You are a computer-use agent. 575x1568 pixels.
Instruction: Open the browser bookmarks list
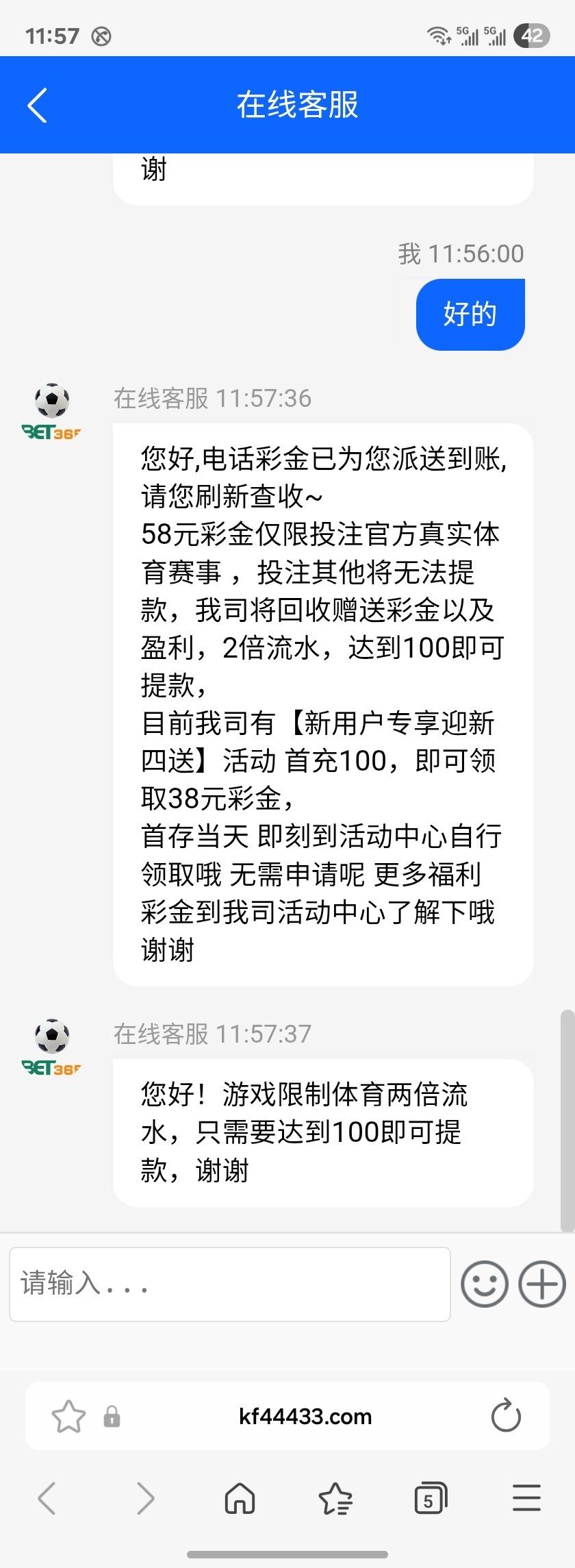tap(335, 1497)
